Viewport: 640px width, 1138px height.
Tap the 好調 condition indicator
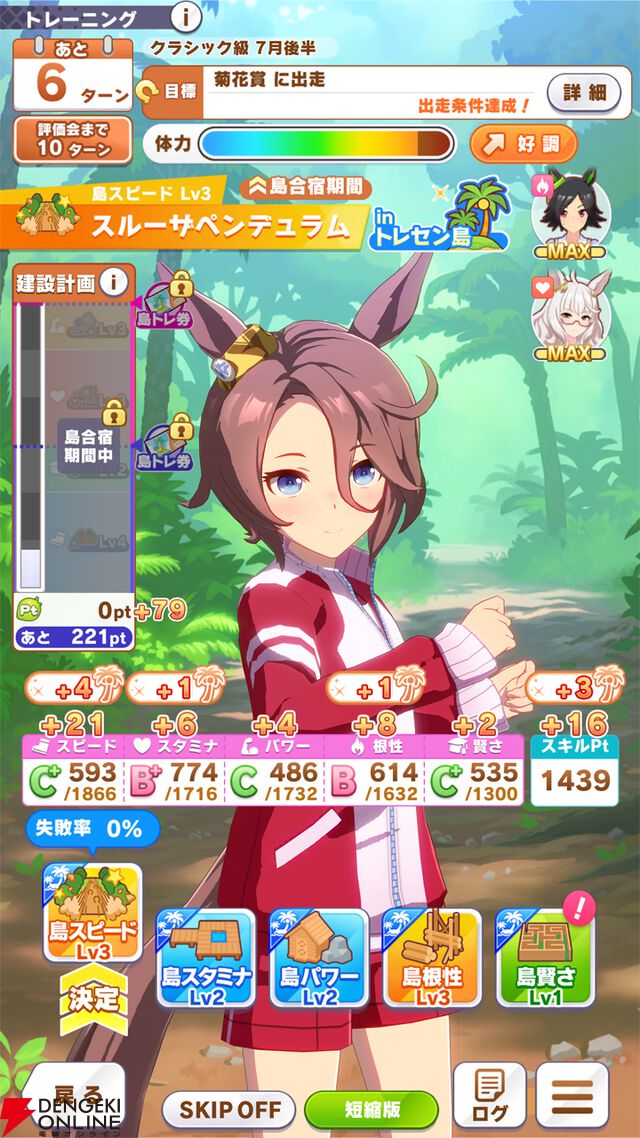click(523, 143)
